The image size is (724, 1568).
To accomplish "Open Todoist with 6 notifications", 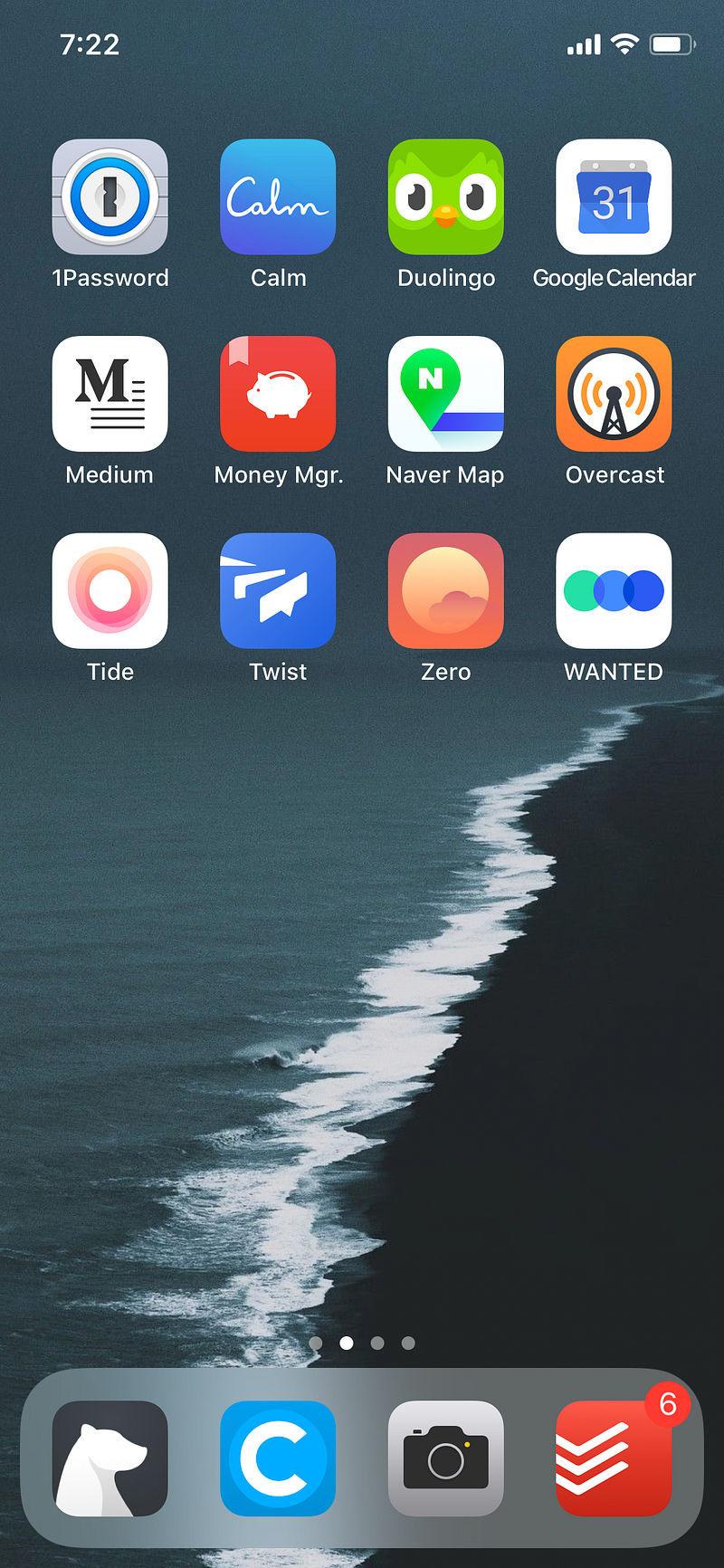I will point(614,1458).
